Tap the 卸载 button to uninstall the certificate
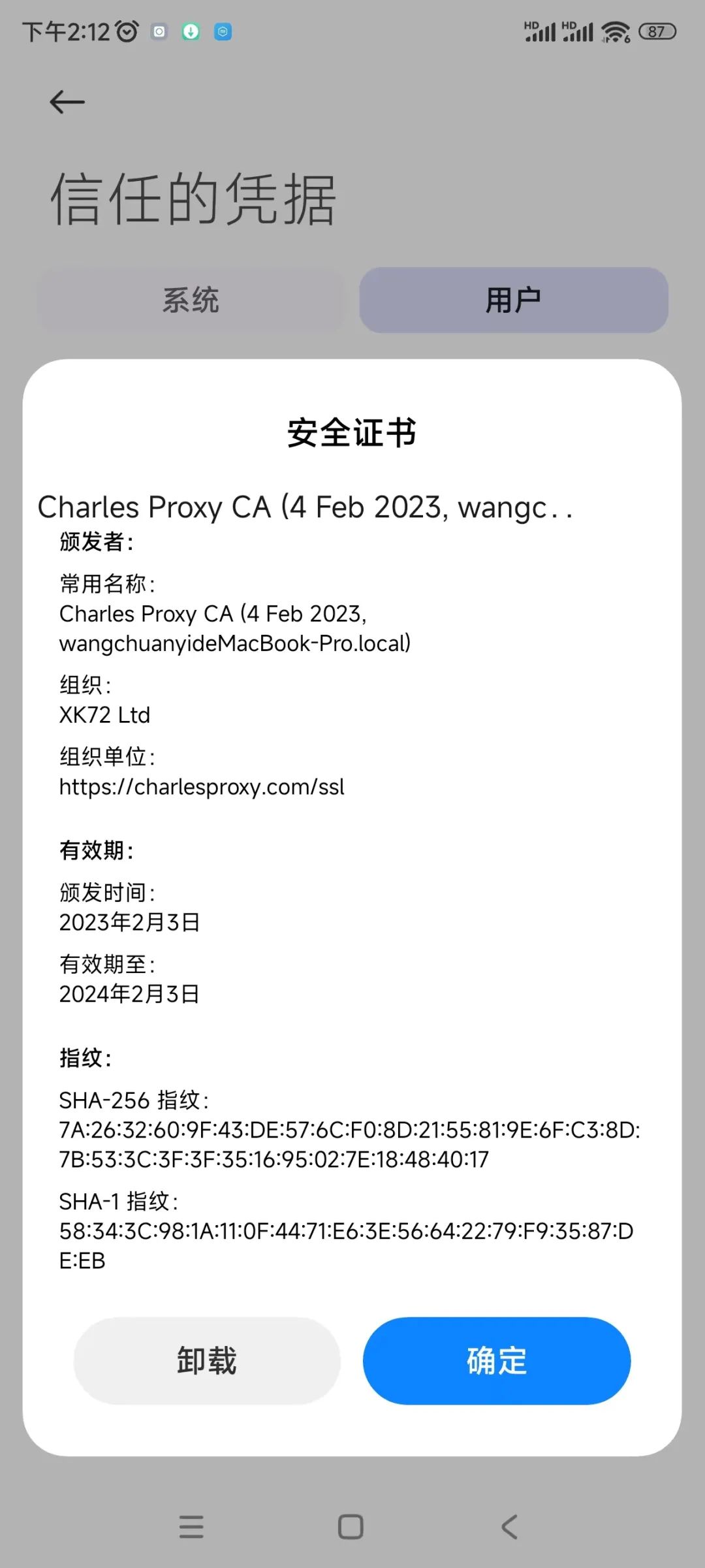Screen dimensions: 705x1568 pyautogui.click(x=207, y=1360)
